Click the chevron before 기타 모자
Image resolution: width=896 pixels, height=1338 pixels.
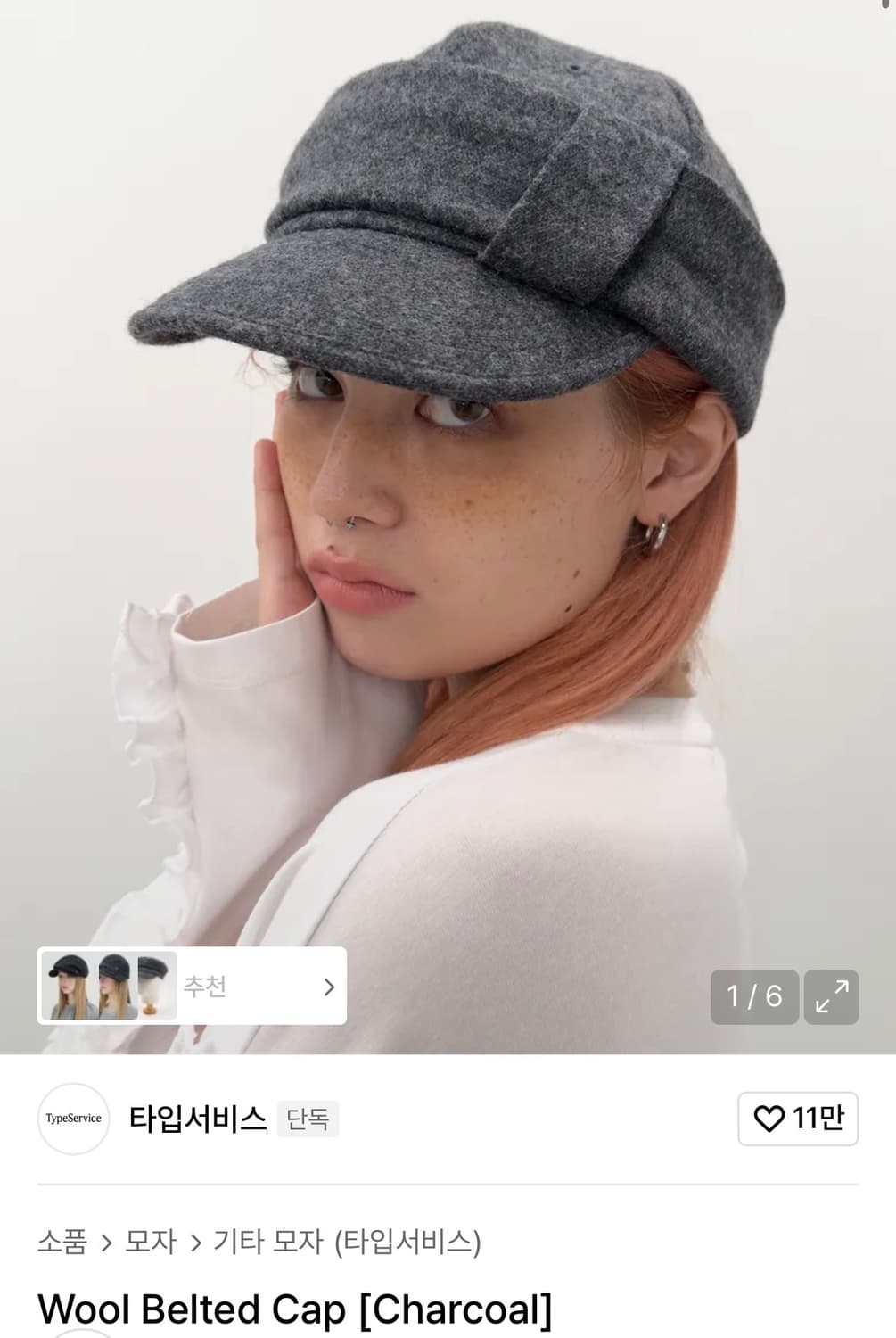198,1243
